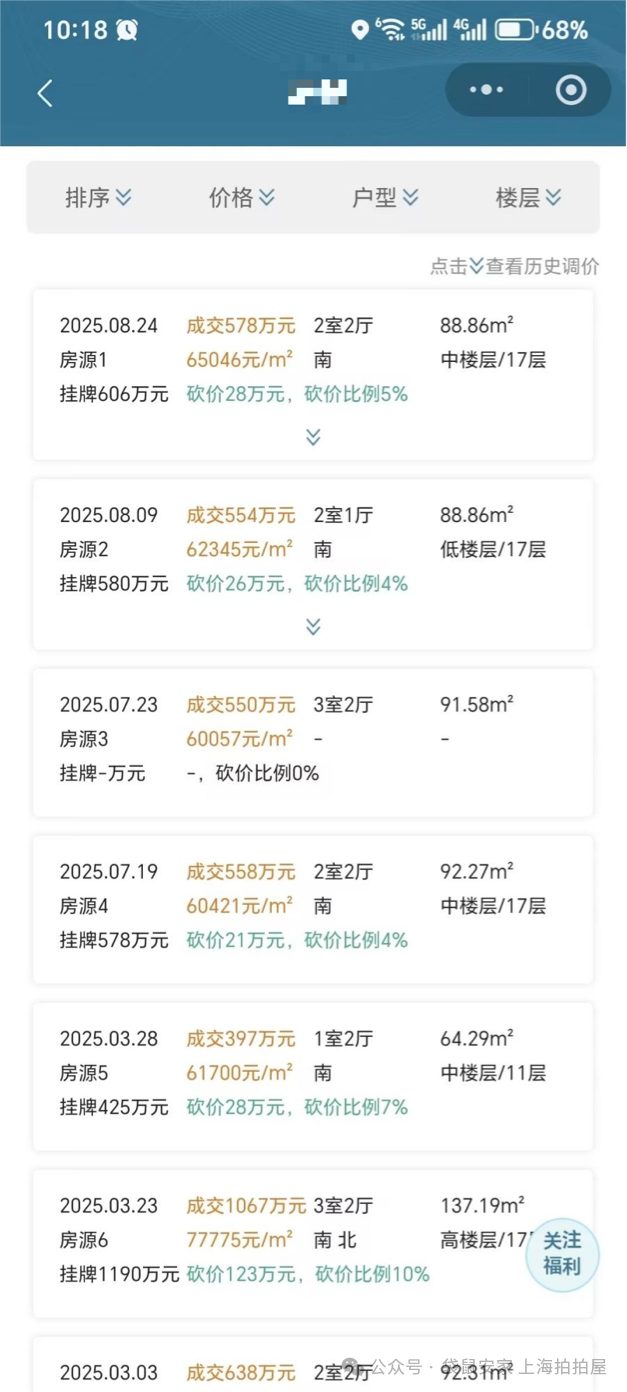Image resolution: width=627 pixels, height=1392 pixels.
Task: Open the mini program three-dot menu
Action: pos(487,90)
